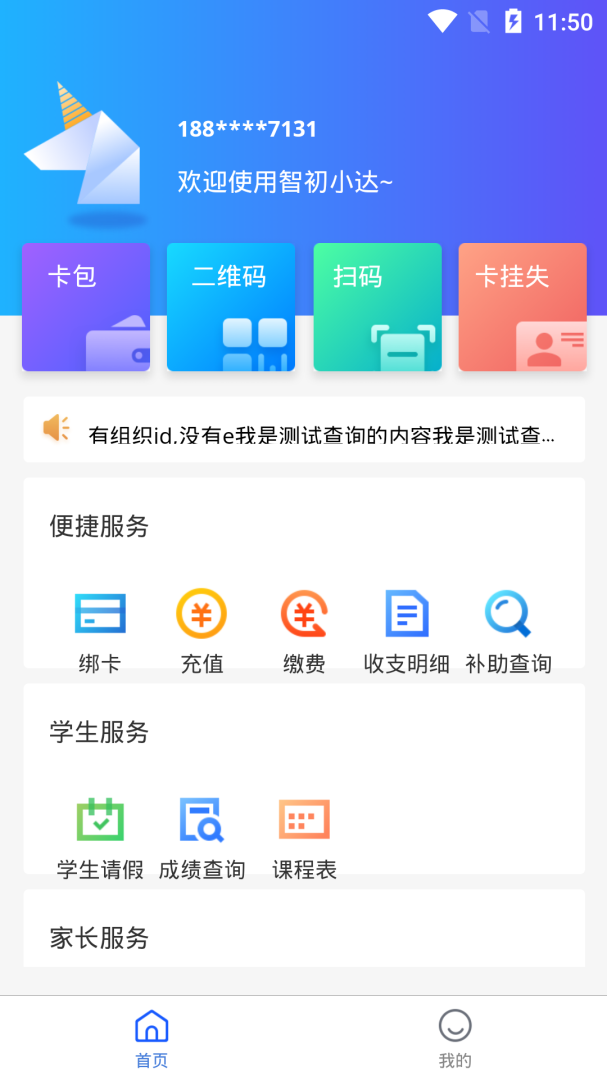
Task: Switch to the 我的 tab
Action: [x=455, y=1038]
